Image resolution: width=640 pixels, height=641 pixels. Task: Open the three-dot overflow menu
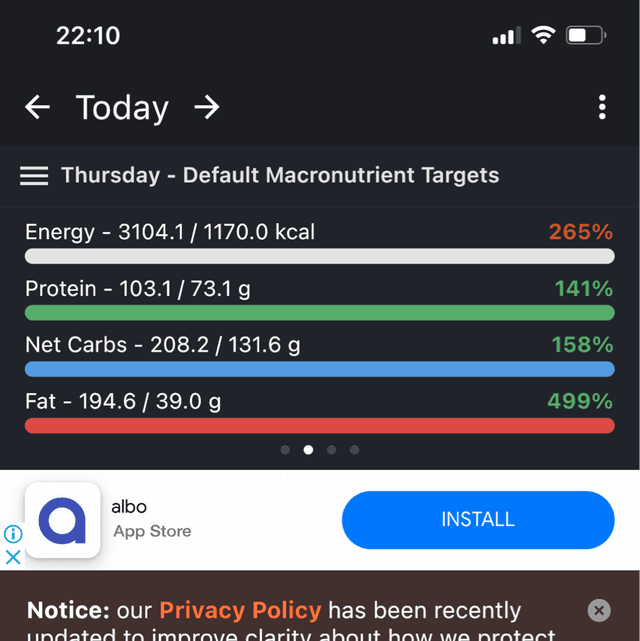pyautogui.click(x=601, y=108)
